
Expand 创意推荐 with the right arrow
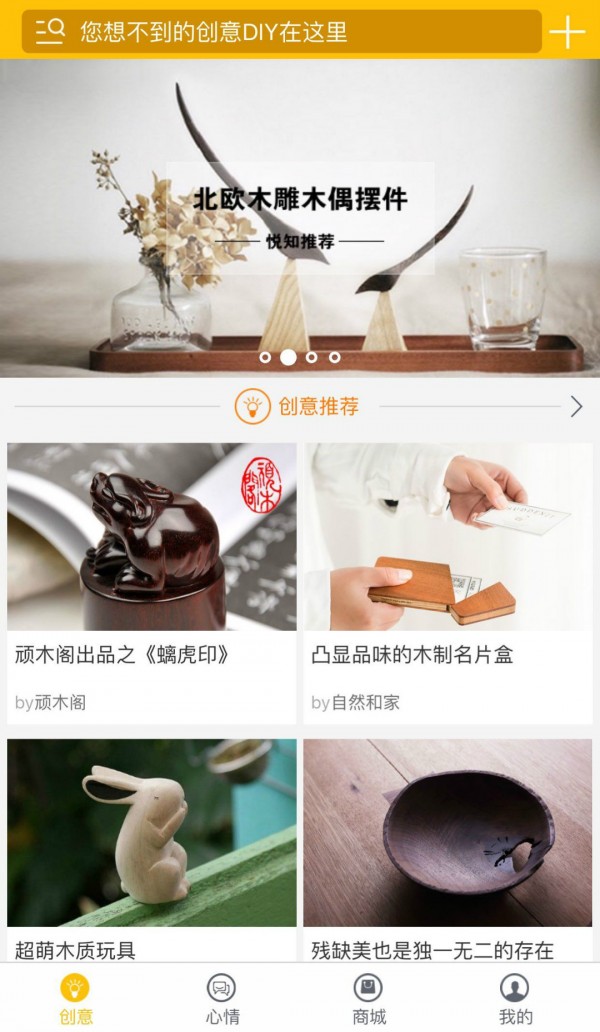click(576, 406)
